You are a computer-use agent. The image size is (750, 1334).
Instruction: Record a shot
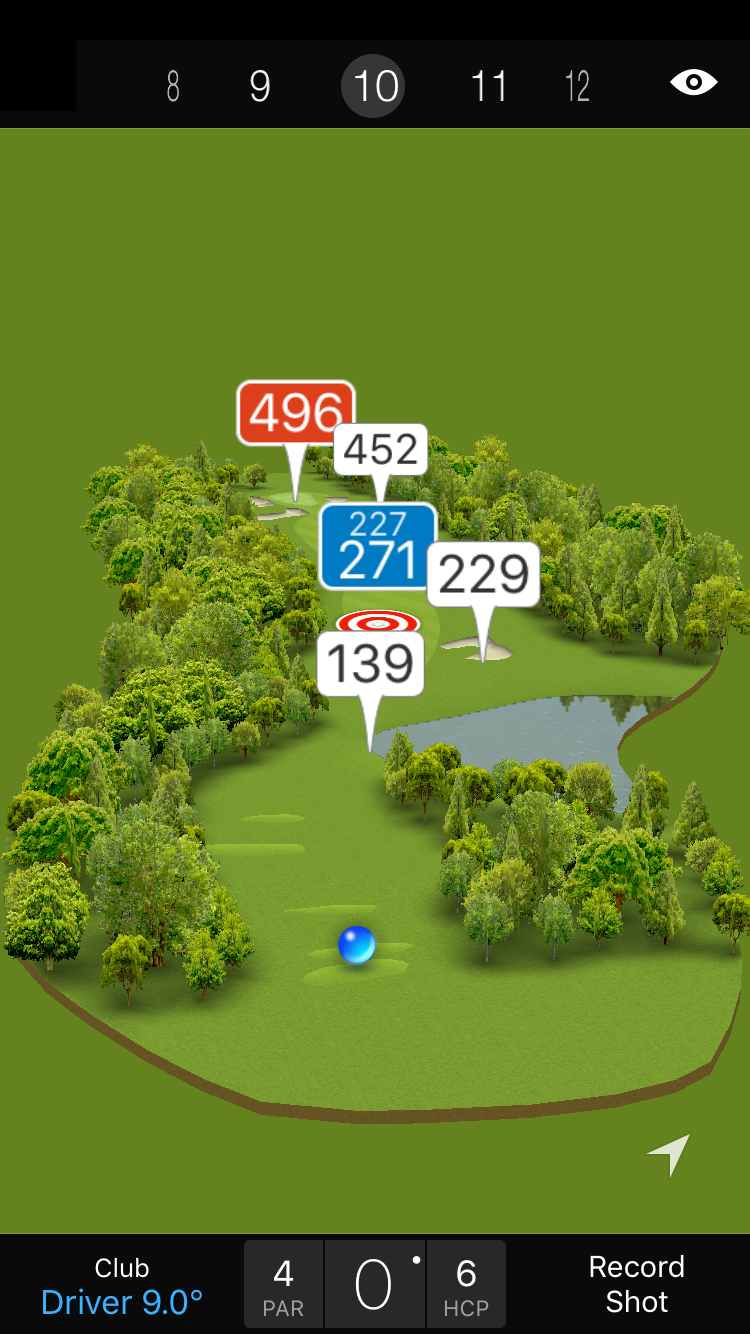pyautogui.click(x=636, y=1284)
